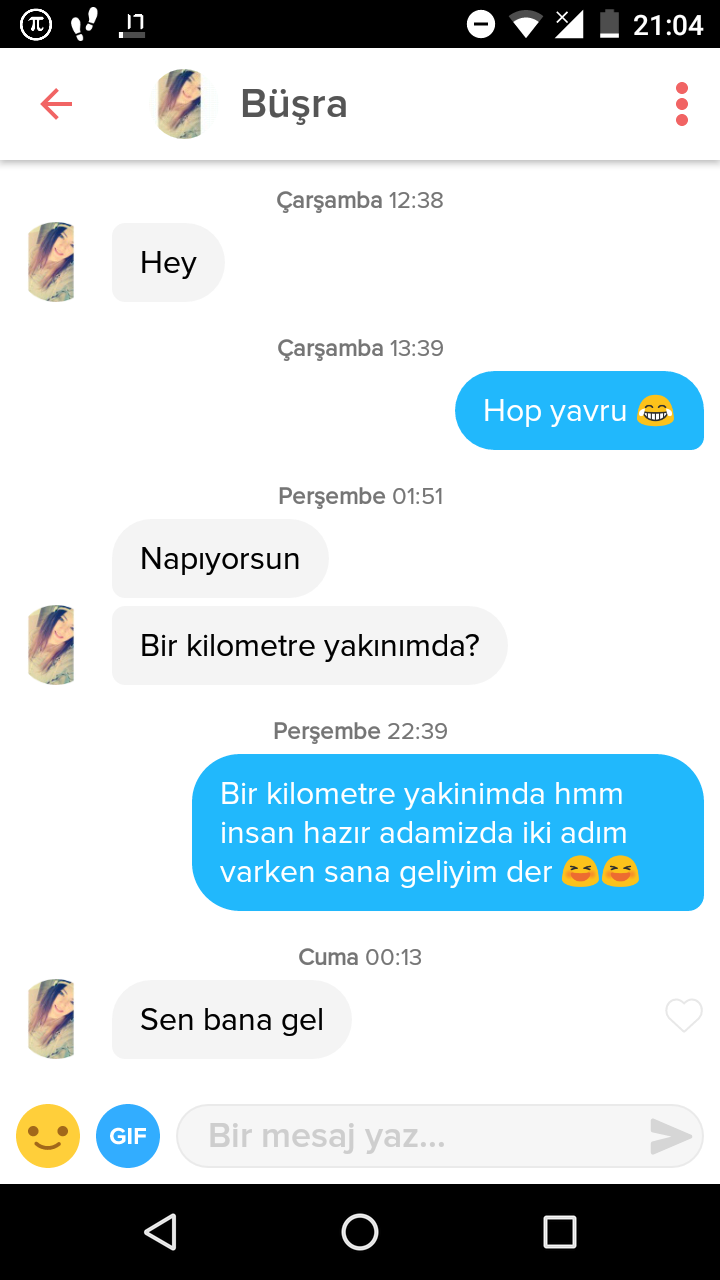Tap the system home button
Viewport: 720px width, 1280px height.
click(360, 1232)
